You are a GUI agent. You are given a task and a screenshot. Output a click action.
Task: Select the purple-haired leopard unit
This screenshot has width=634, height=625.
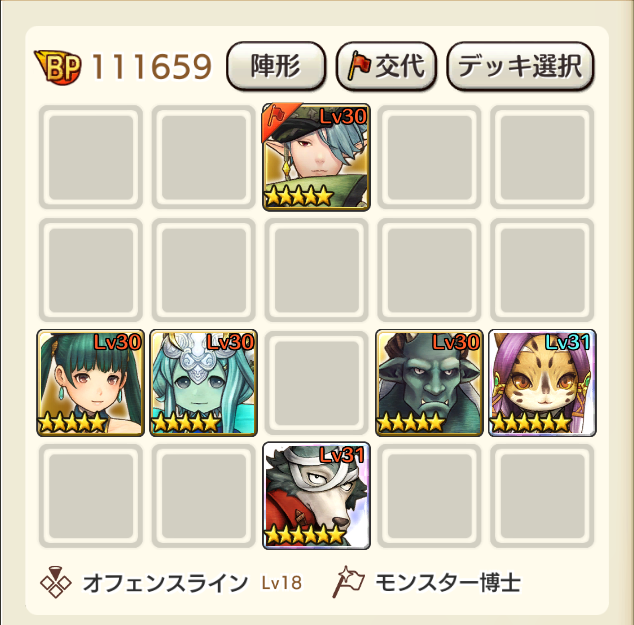pos(542,383)
